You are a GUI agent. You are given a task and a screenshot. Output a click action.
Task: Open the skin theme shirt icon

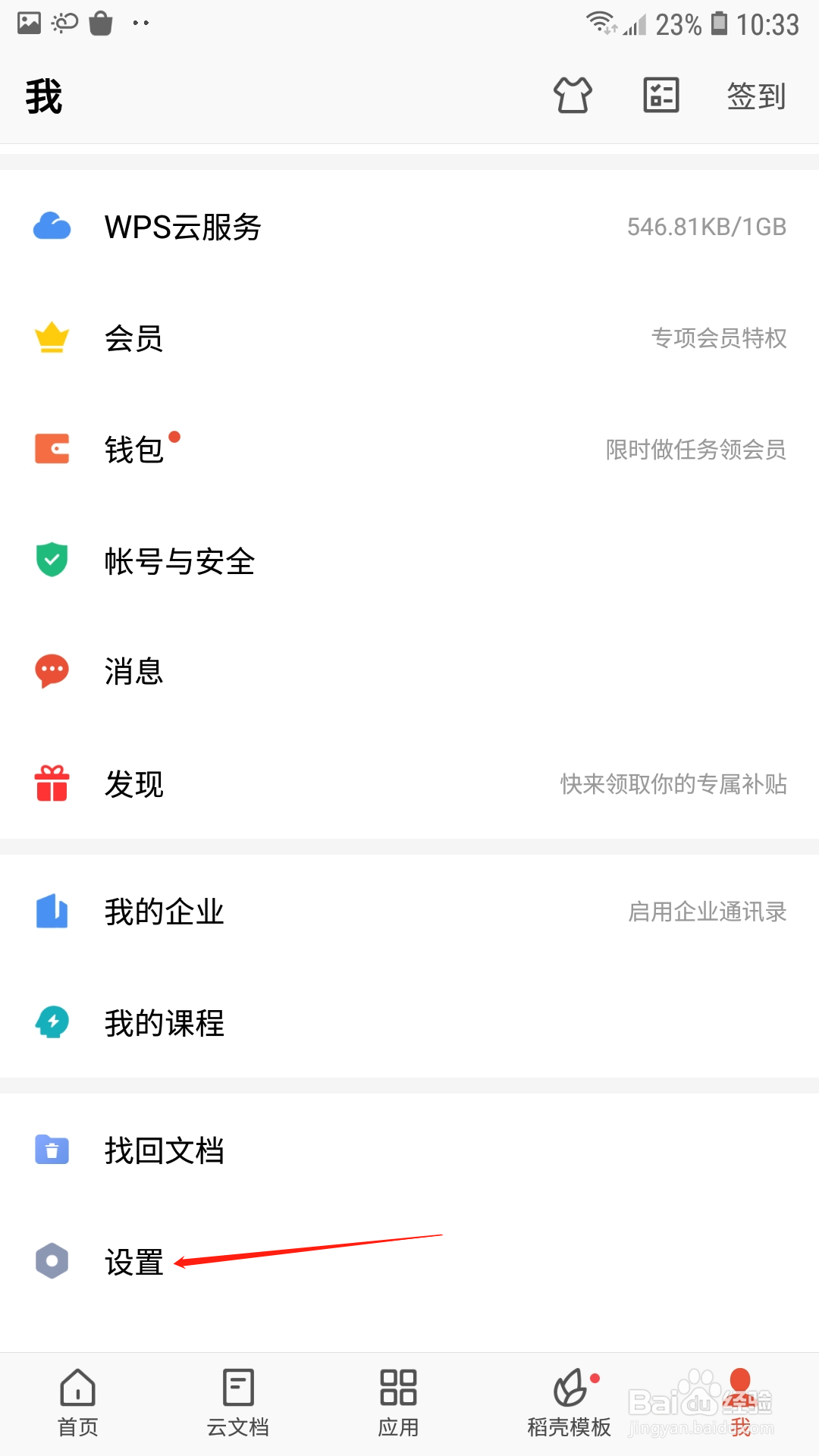(573, 96)
